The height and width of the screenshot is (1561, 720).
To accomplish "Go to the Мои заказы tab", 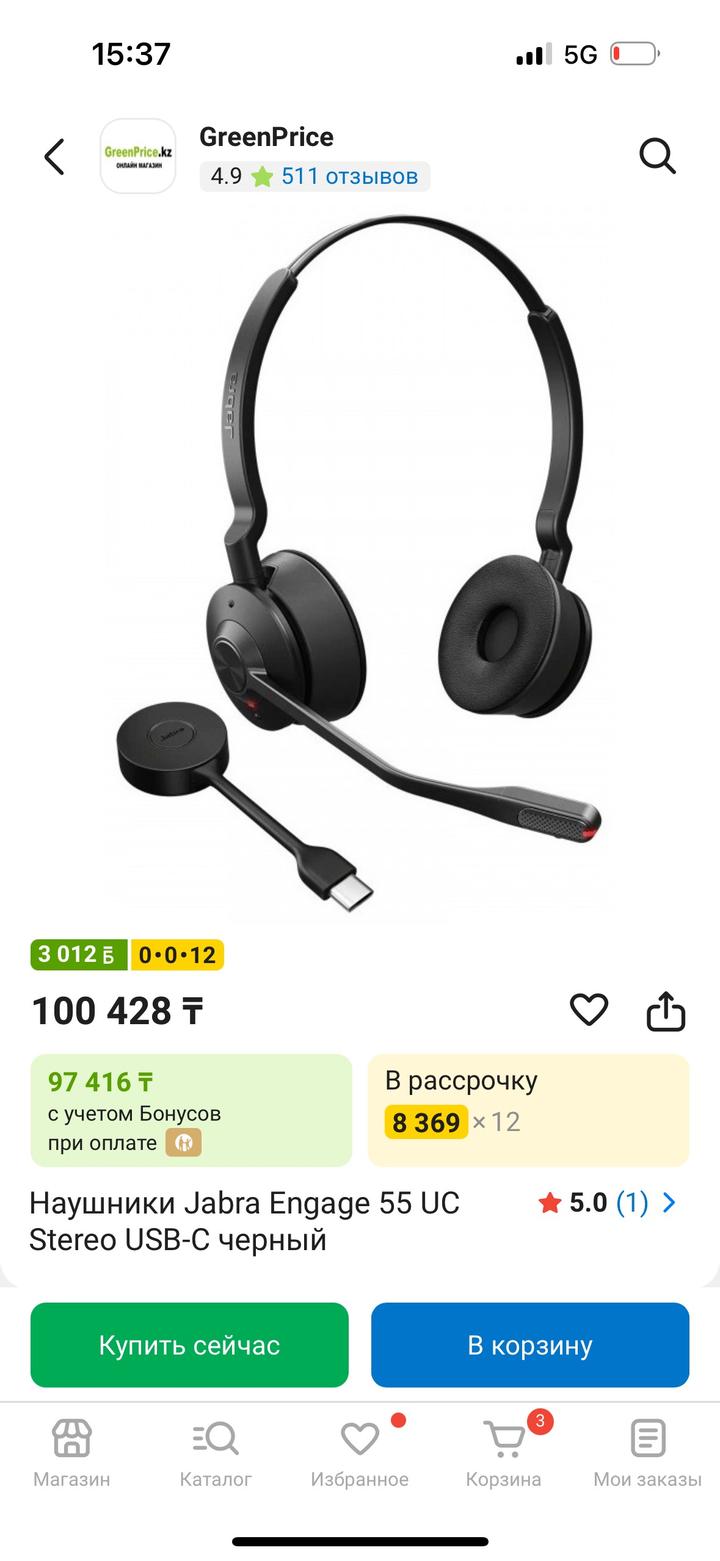I will click(x=647, y=1453).
